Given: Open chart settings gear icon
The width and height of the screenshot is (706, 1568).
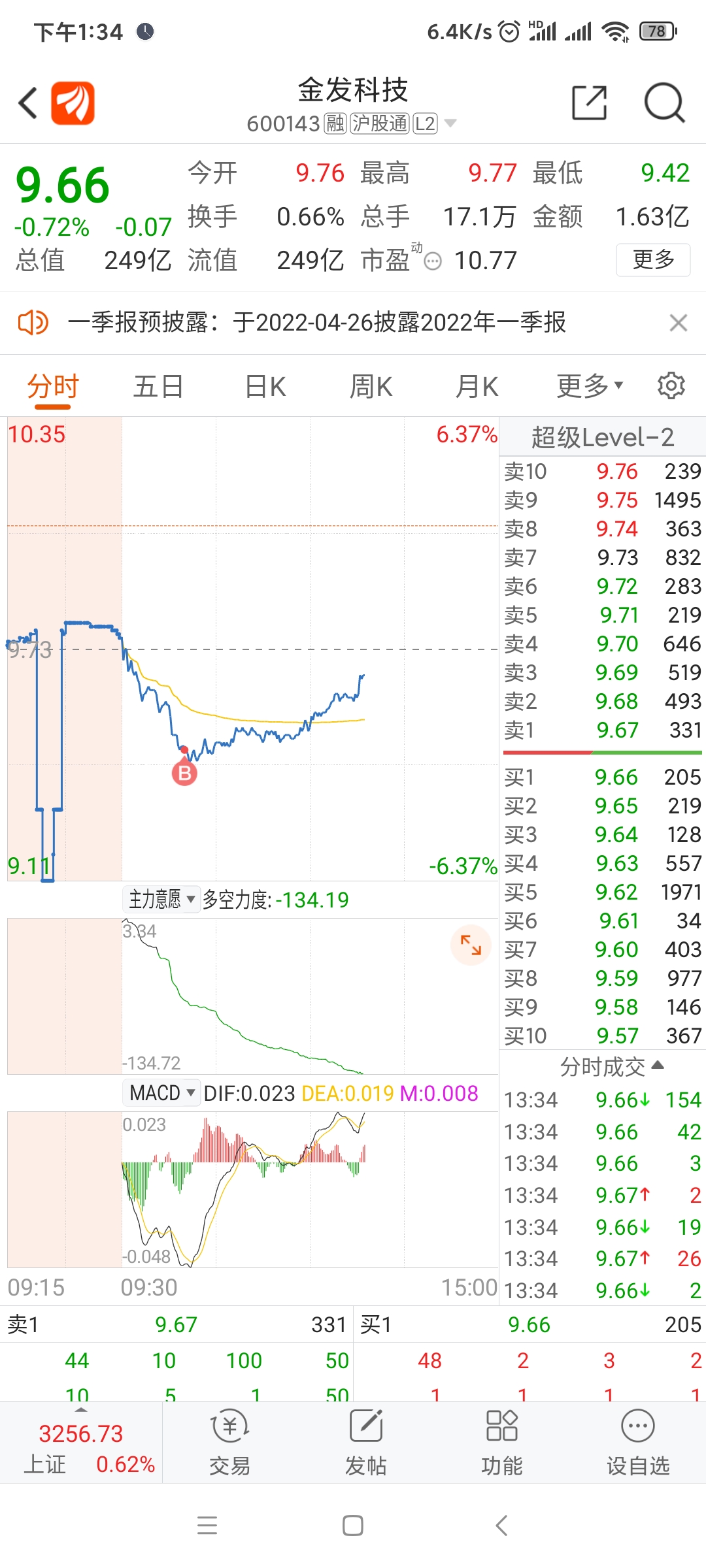Looking at the screenshot, I should 671,386.
